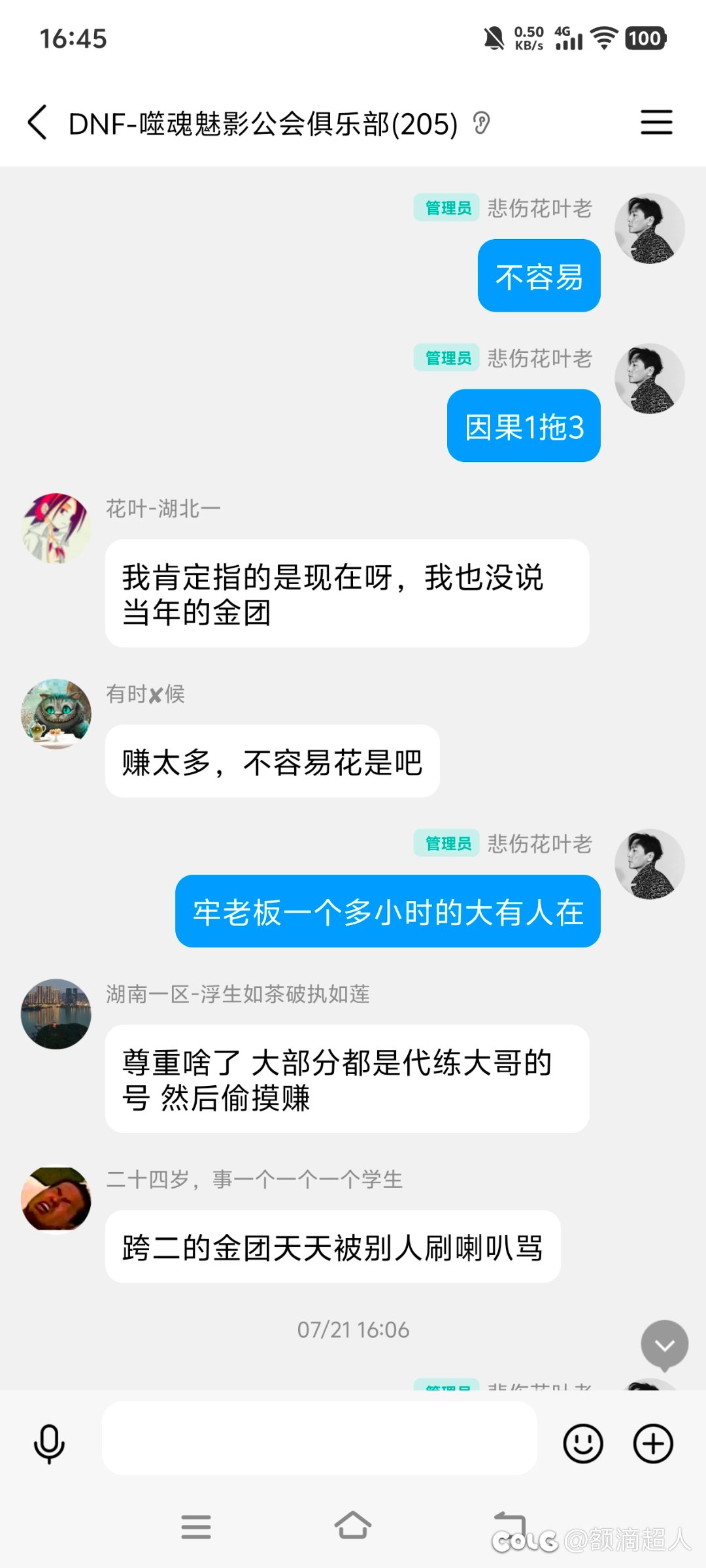Open avatar of 二十四岁,事一个一个一个学生
Image resolution: width=706 pixels, height=1568 pixels.
click(x=56, y=1199)
